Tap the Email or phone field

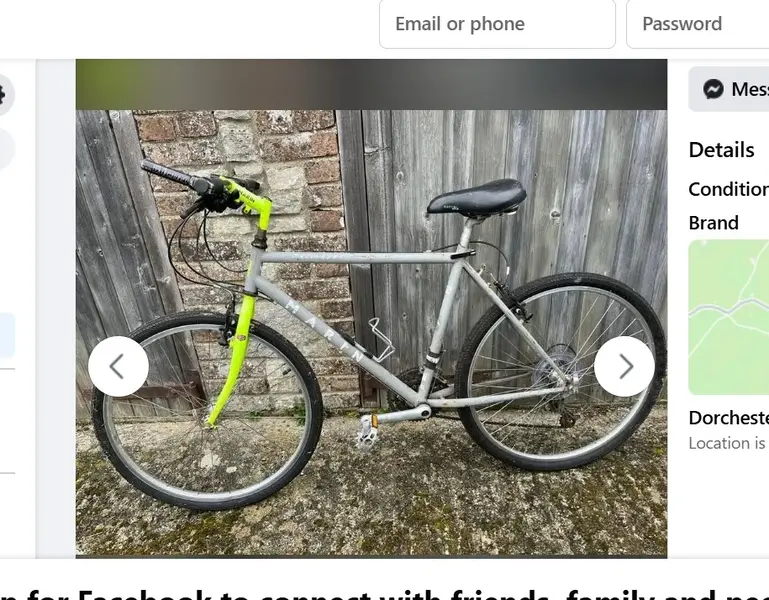497,24
